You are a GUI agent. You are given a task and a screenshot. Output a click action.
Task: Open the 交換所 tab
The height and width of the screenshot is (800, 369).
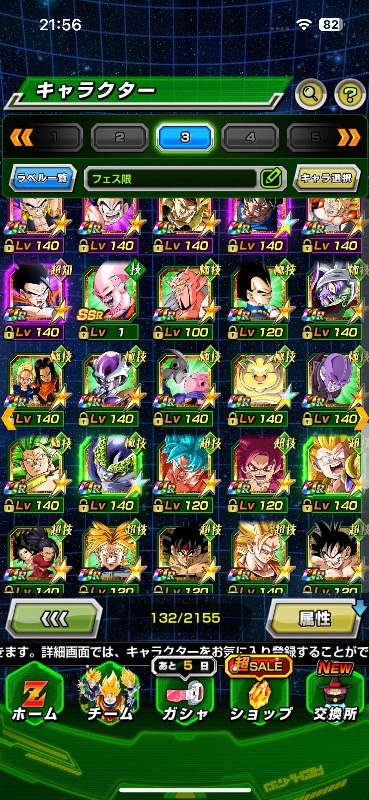point(335,695)
